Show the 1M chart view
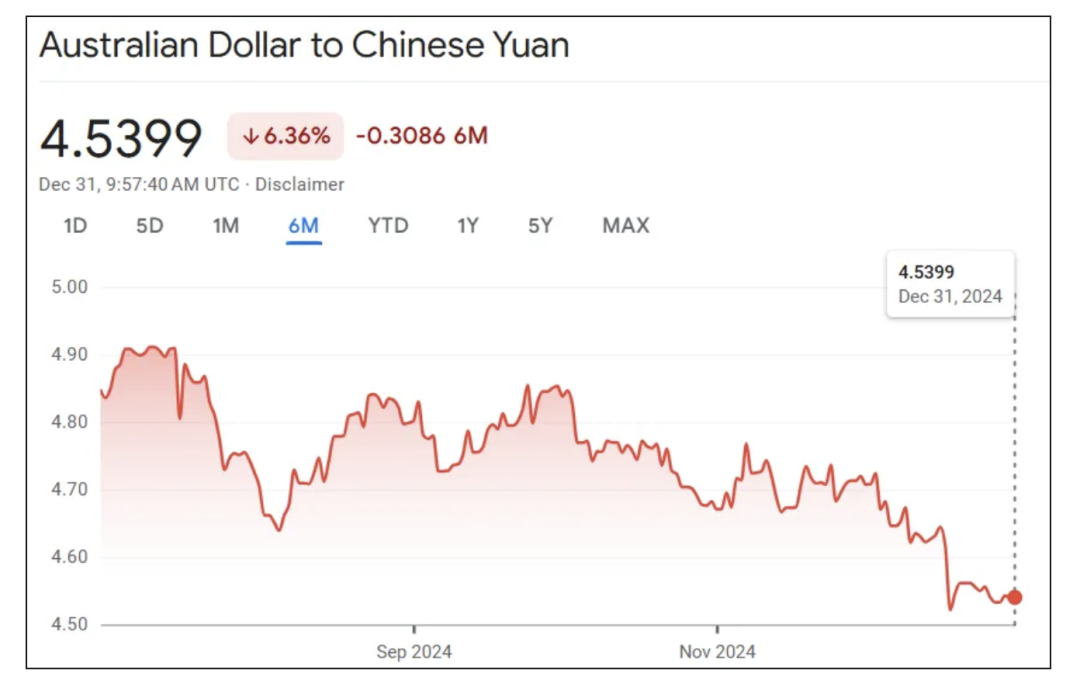 coord(226,226)
